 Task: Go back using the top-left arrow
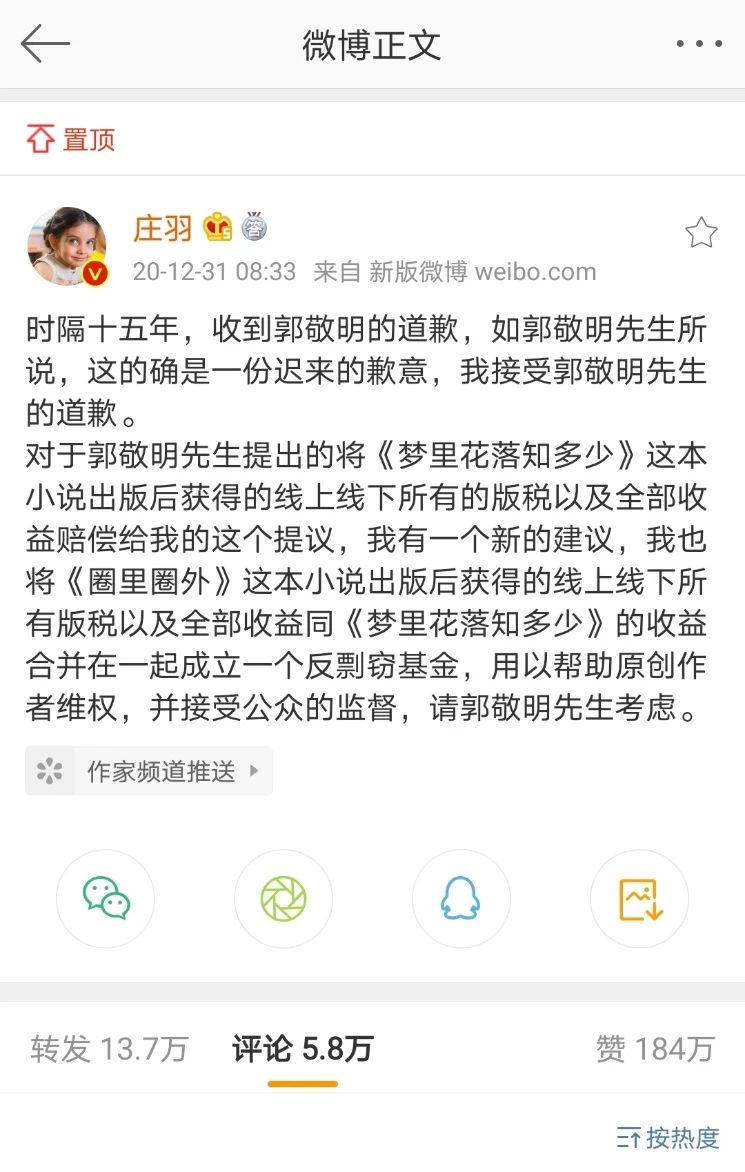click(45, 45)
